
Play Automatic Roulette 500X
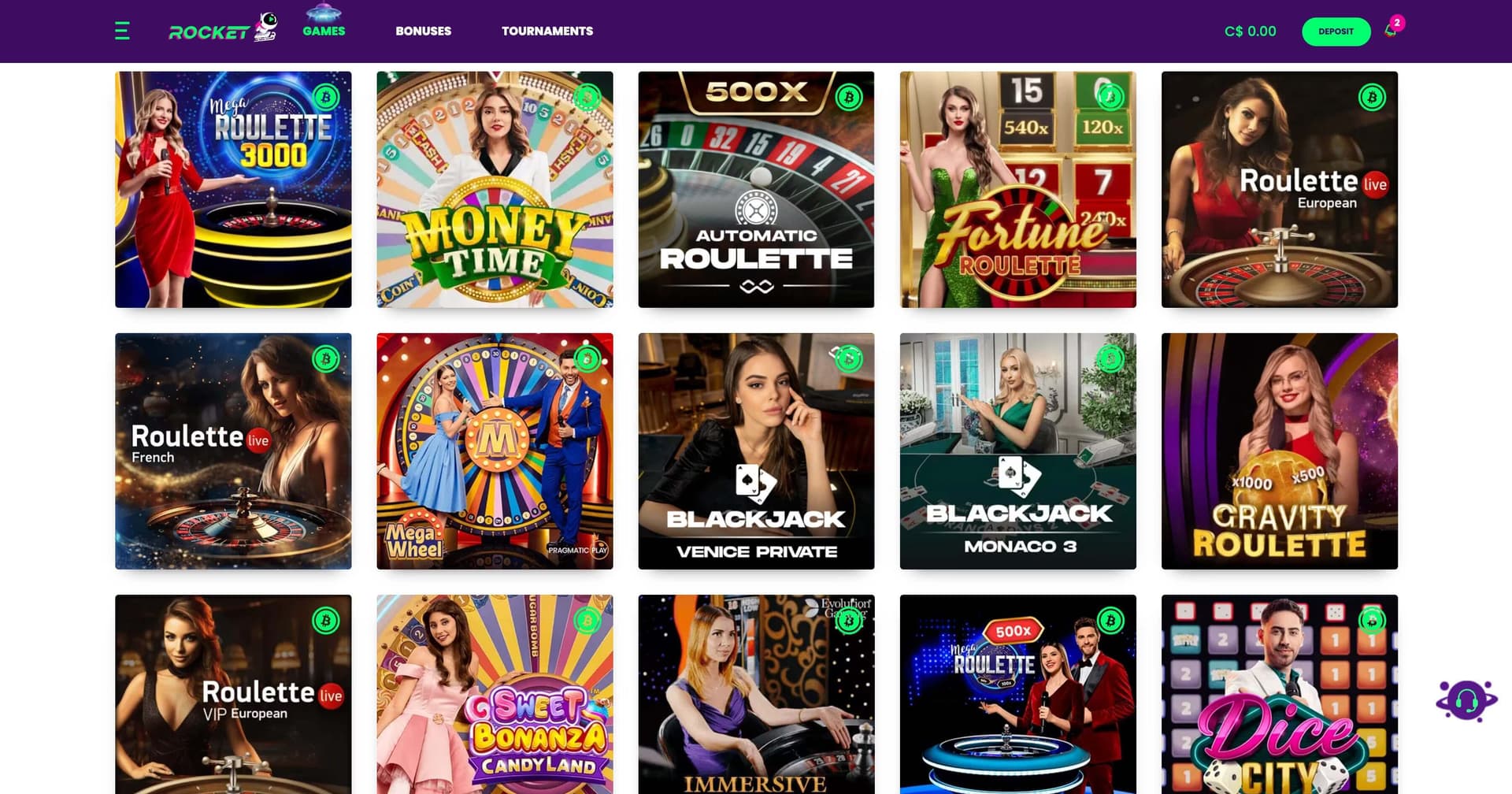(x=756, y=190)
